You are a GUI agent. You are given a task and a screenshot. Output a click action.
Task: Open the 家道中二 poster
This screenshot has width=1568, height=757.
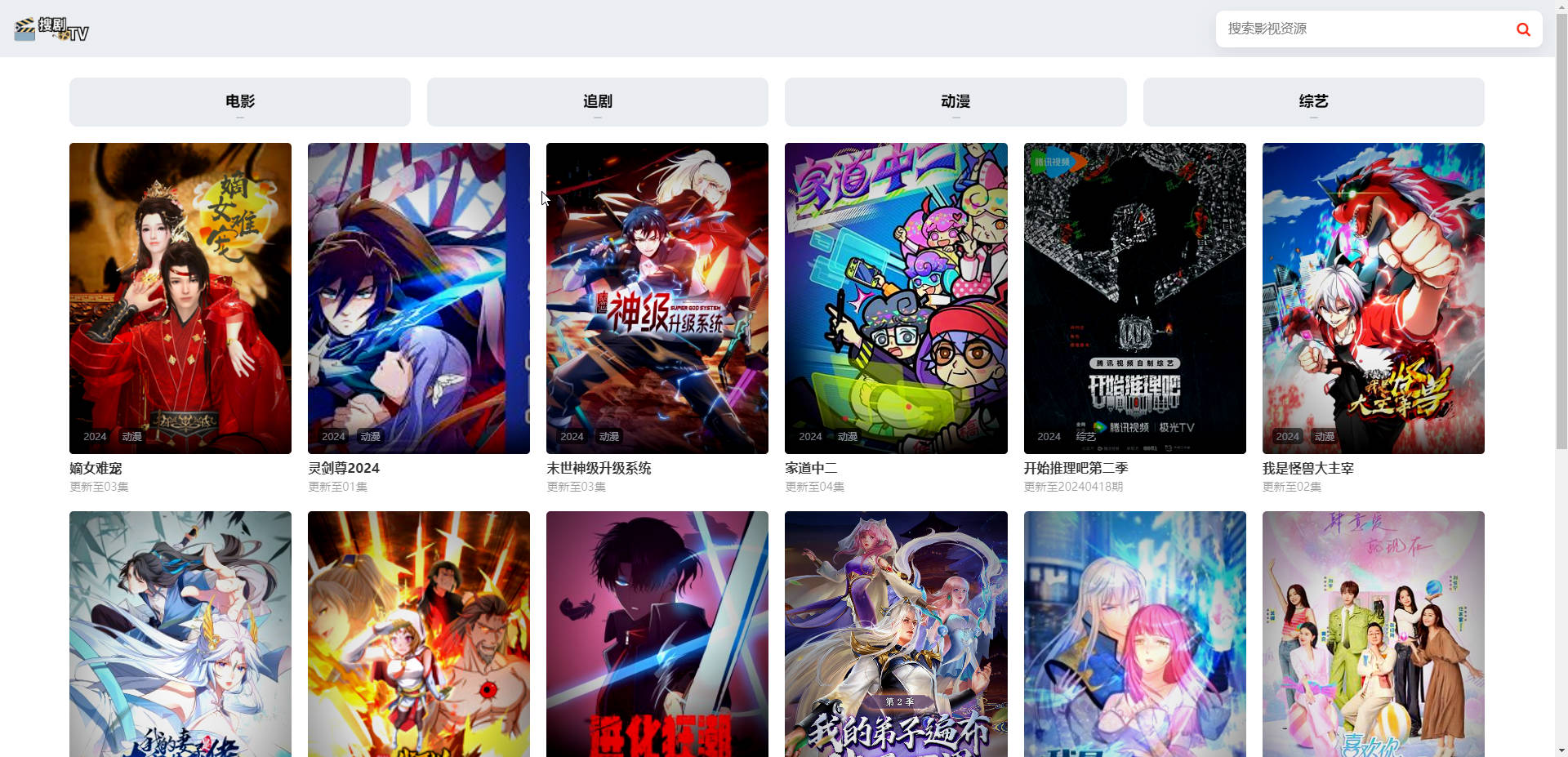896,298
